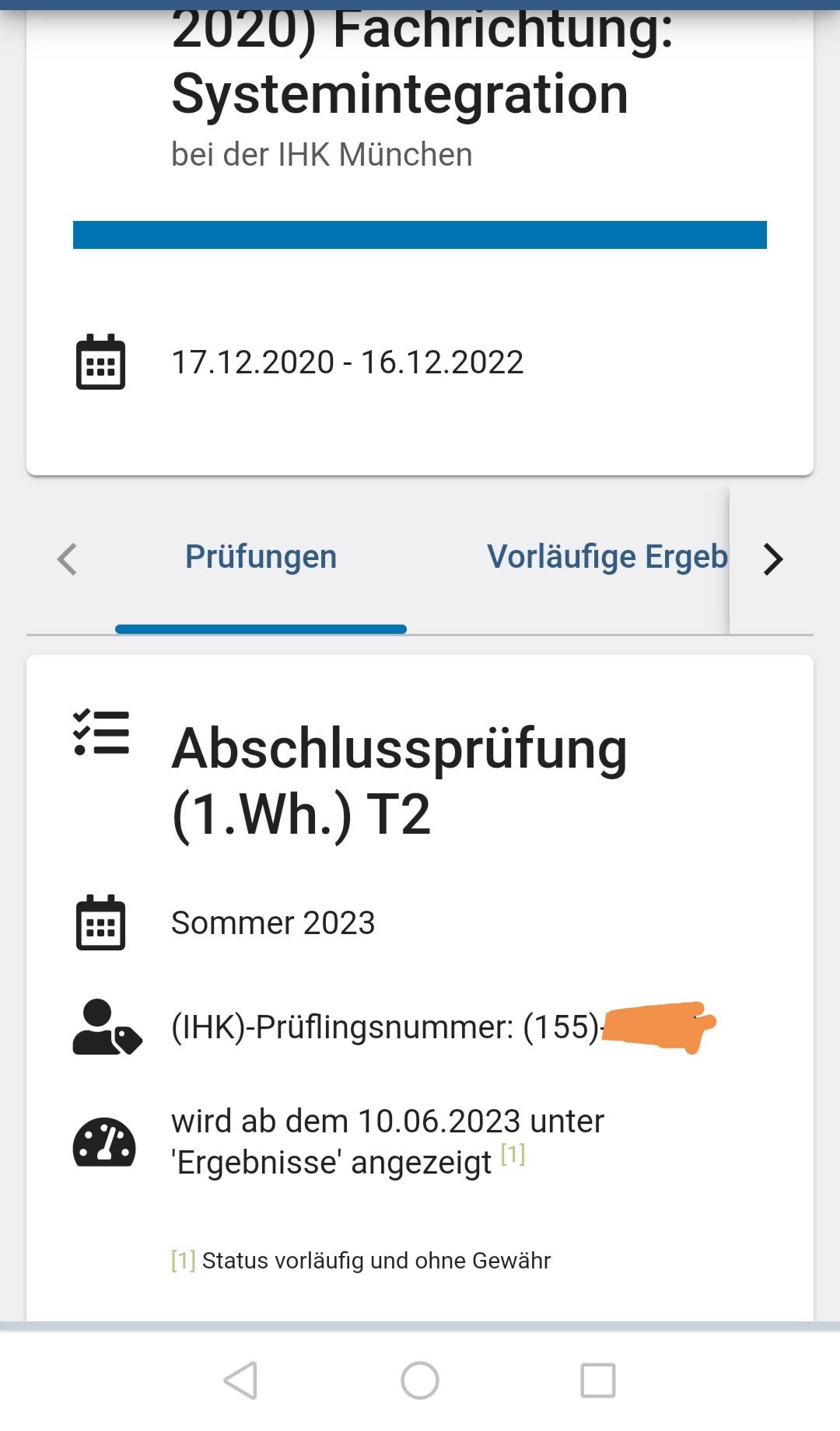This screenshot has width=840, height=1431.
Task: Open the Vorläufige Ergebnisse tab
Action: point(607,558)
